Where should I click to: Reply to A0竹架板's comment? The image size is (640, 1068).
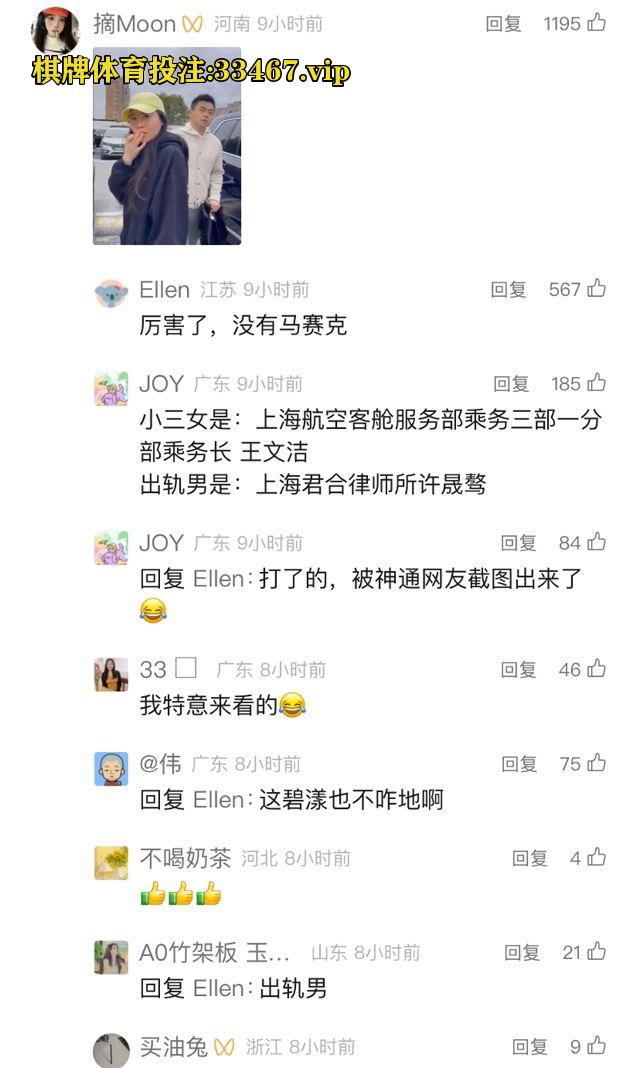522,953
